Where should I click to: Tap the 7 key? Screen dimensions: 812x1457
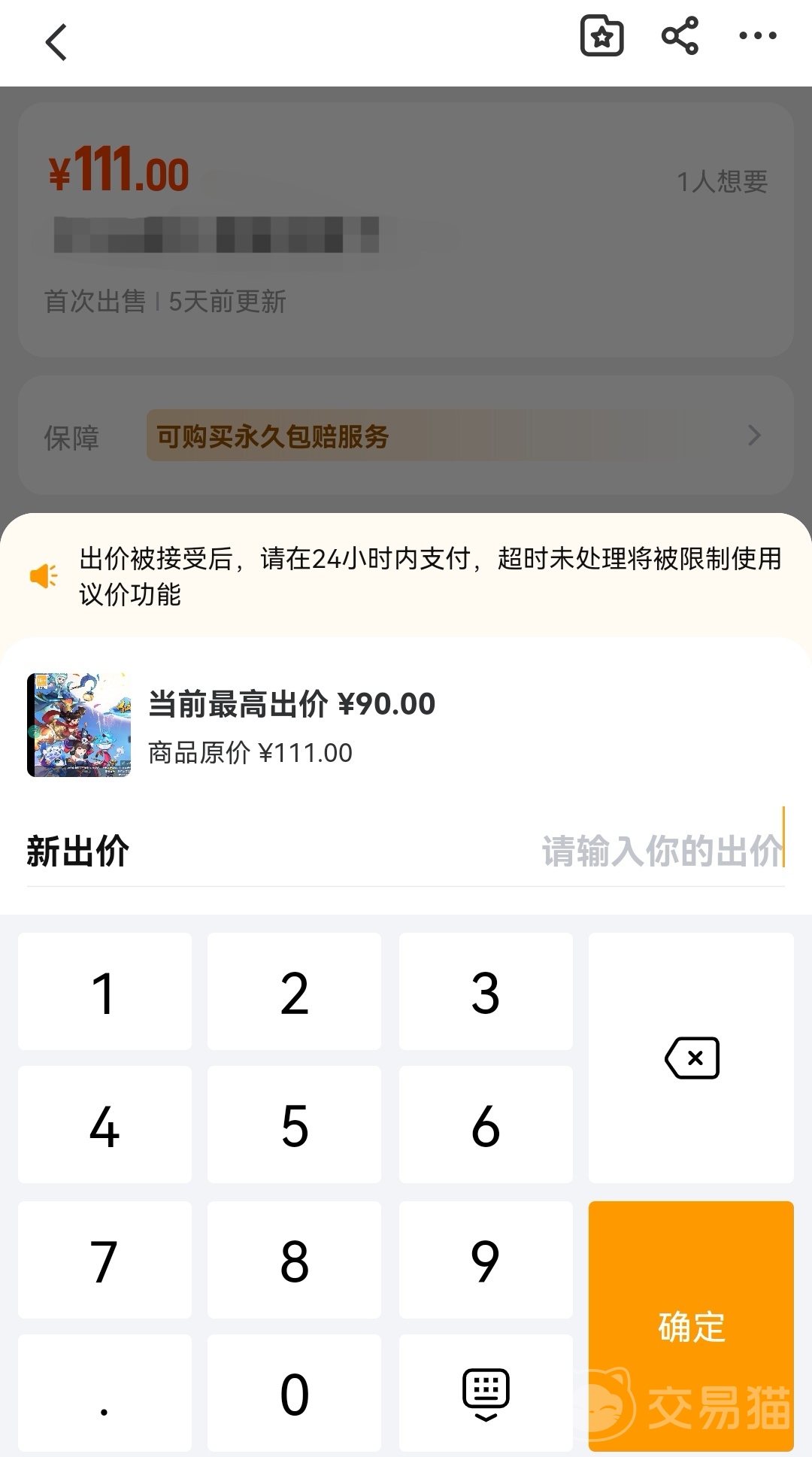(105, 1260)
